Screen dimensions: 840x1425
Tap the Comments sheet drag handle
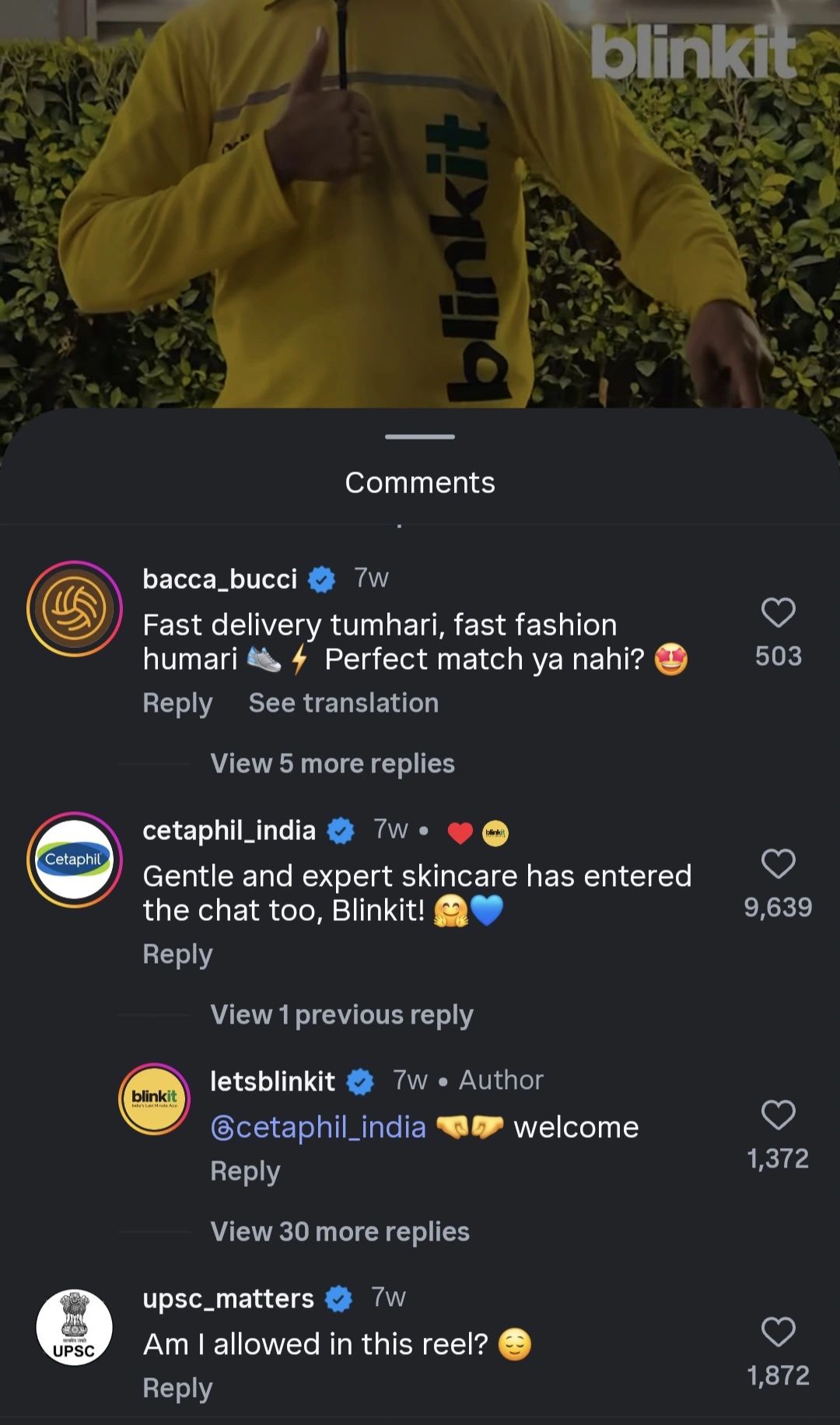coord(420,437)
